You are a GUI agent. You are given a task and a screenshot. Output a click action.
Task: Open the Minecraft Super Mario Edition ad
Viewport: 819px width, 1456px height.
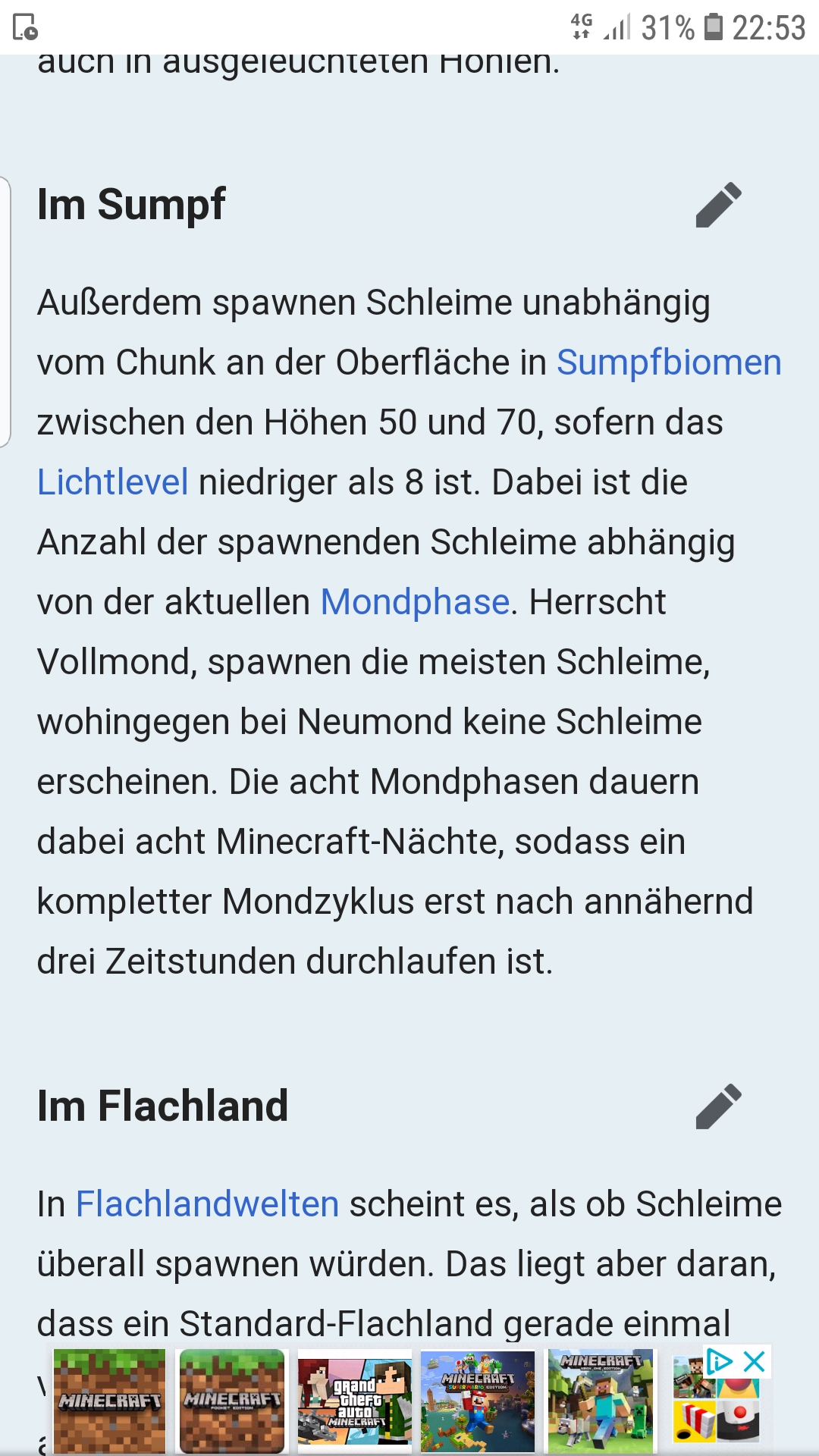[478, 1401]
